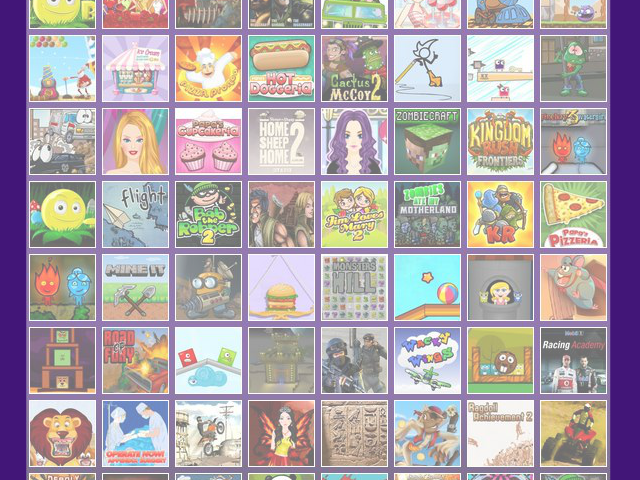The image size is (640, 480).
Task: Launch the Road of Fury game
Action: [x=135, y=360]
